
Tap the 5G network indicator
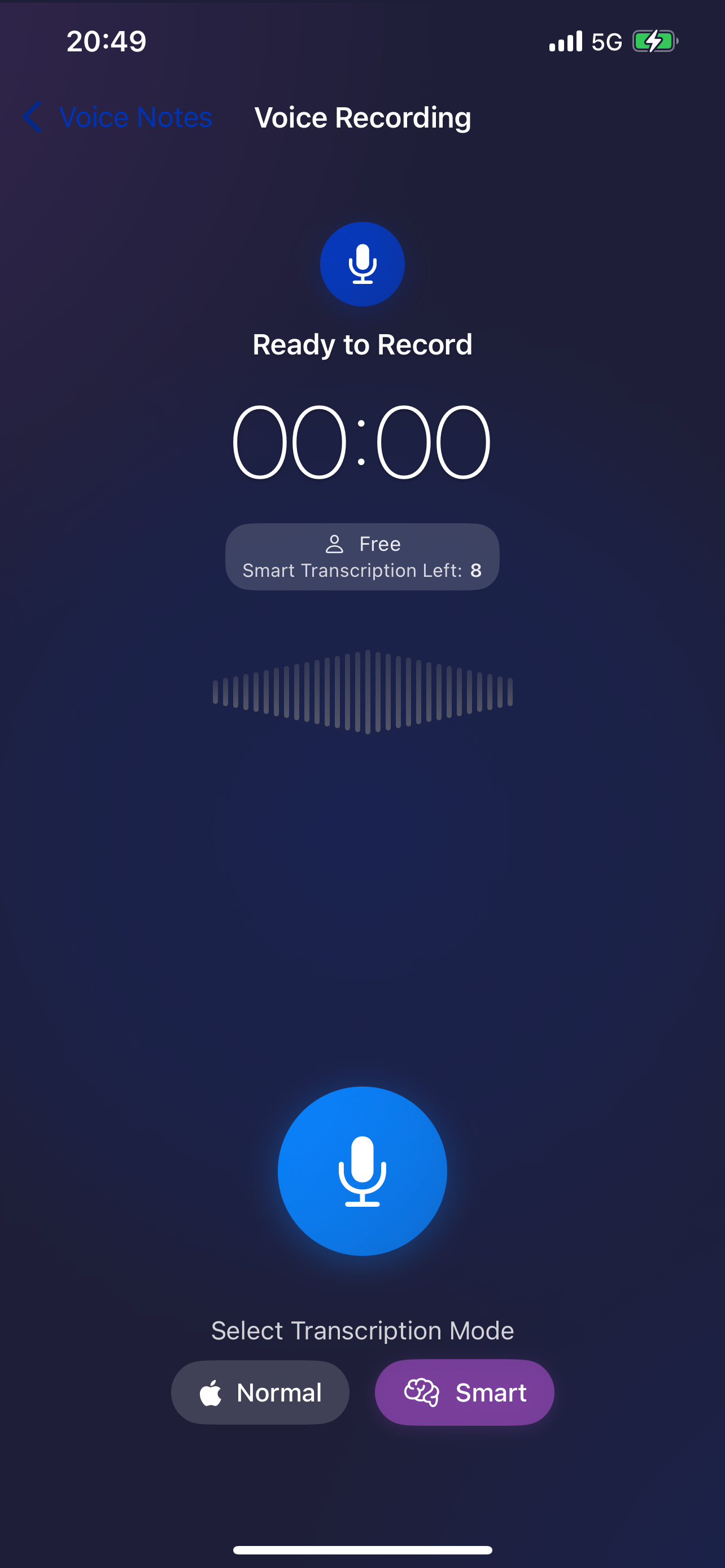(x=606, y=41)
